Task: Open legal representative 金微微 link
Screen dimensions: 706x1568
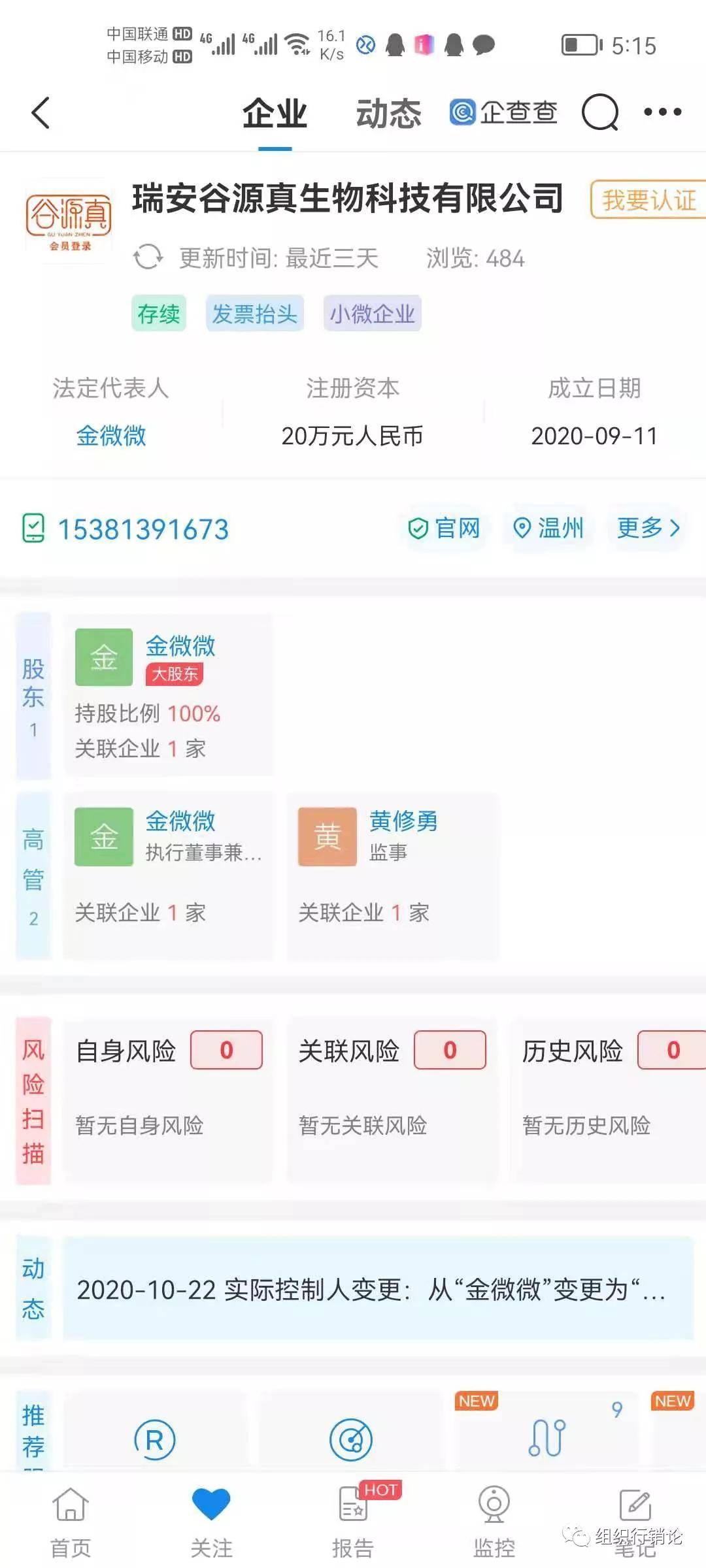Action: tap(111, 436)
